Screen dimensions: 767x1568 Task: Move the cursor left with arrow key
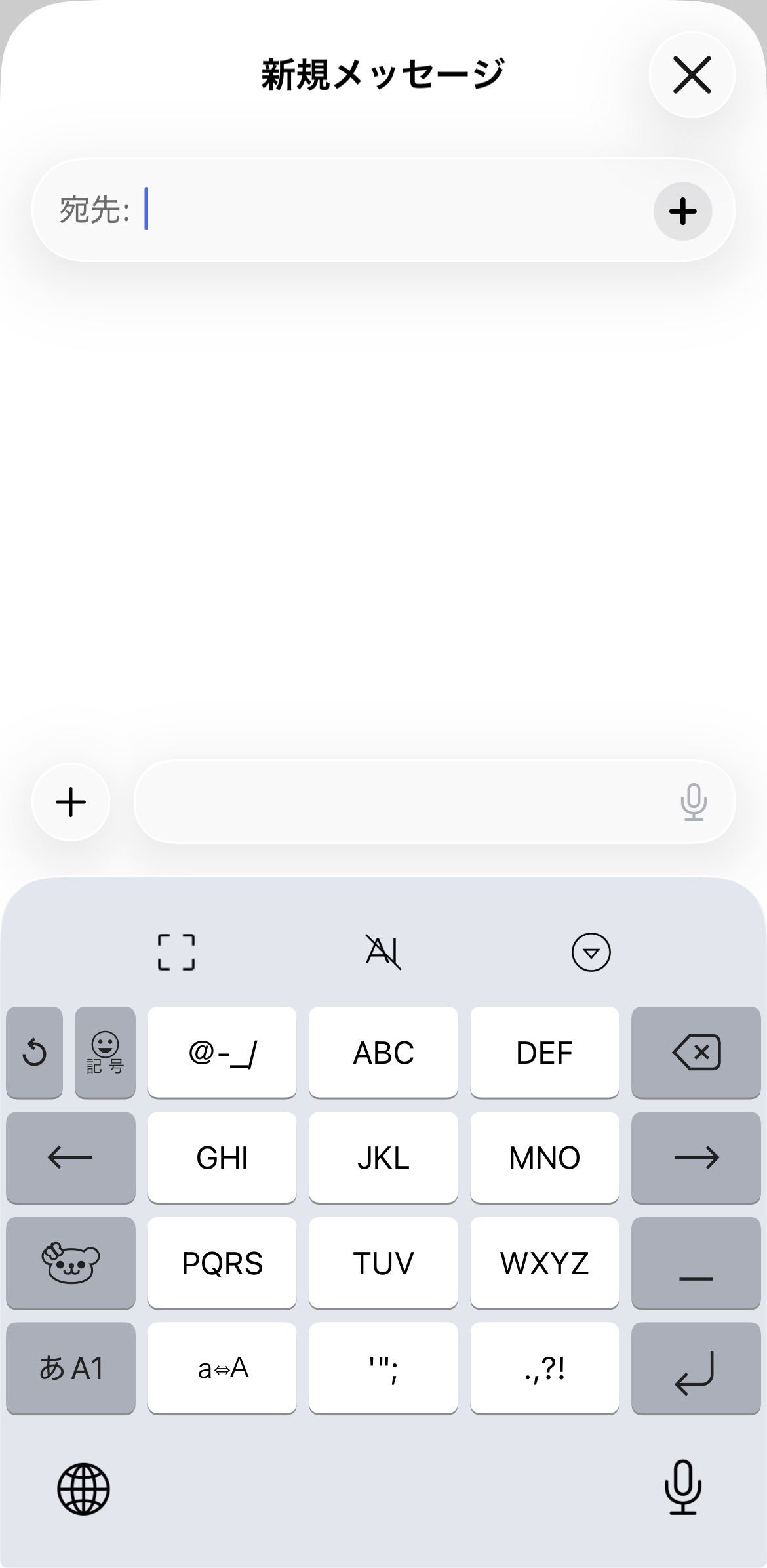coord(71,1157)
